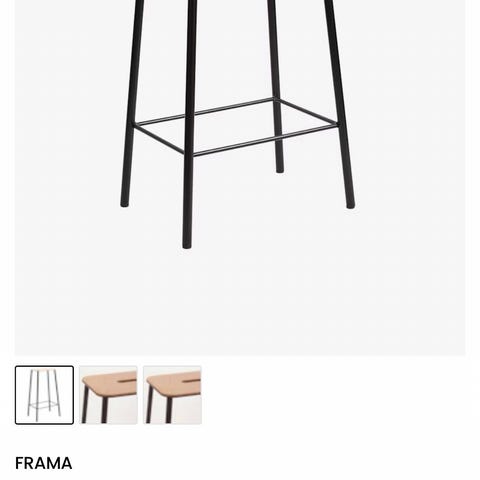View the second seat close-up thumbnail
This screenshot has height=480, width=480.
pyautogui.click(x=108, y=395)
